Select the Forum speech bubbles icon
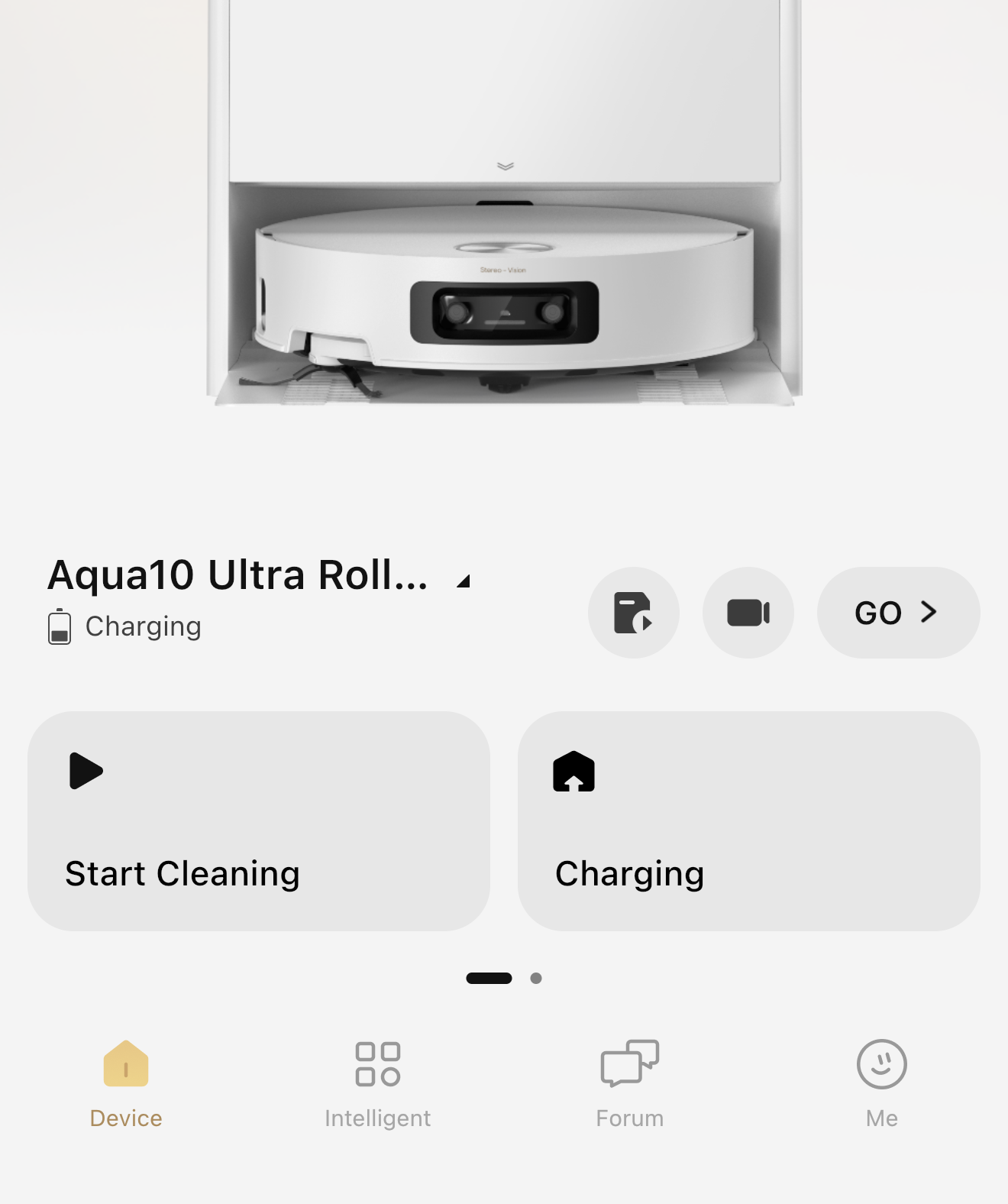This screenshot has width=1008, height=1204. click(x=629, y=1062)
